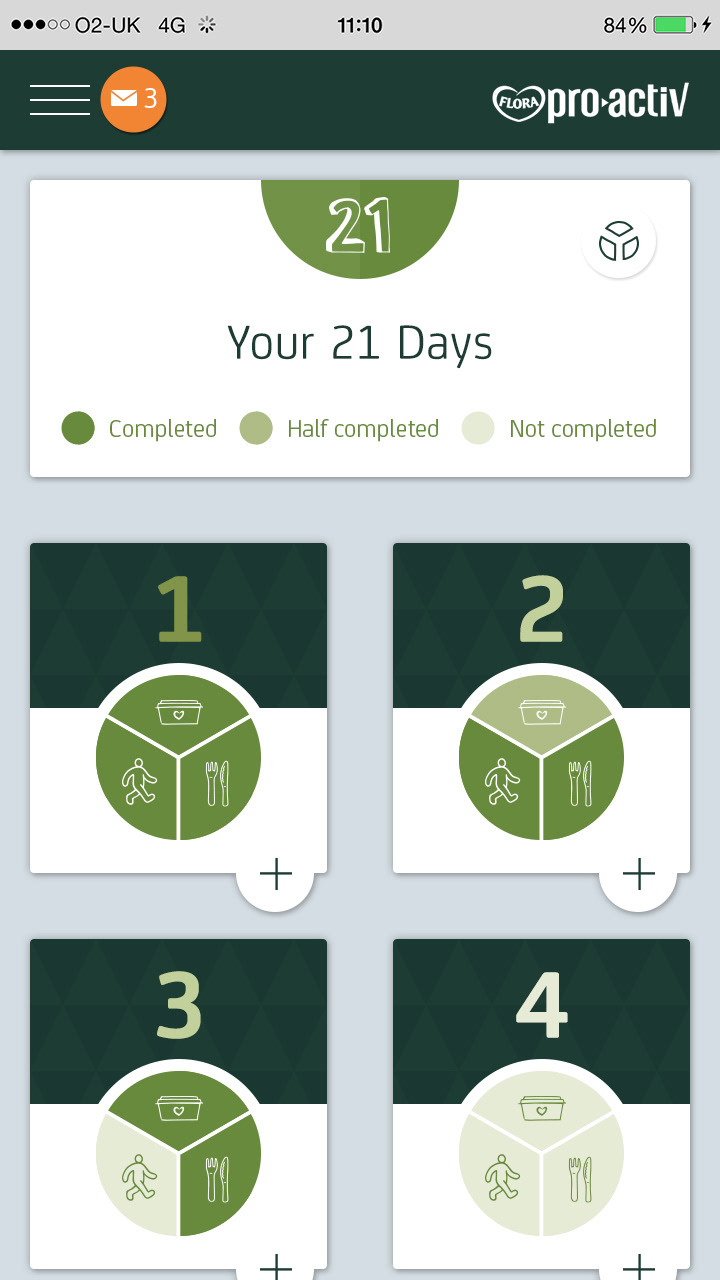Open the Day 4 card
This screenshot has height=1280, width=720.
tap(541, 1005)
